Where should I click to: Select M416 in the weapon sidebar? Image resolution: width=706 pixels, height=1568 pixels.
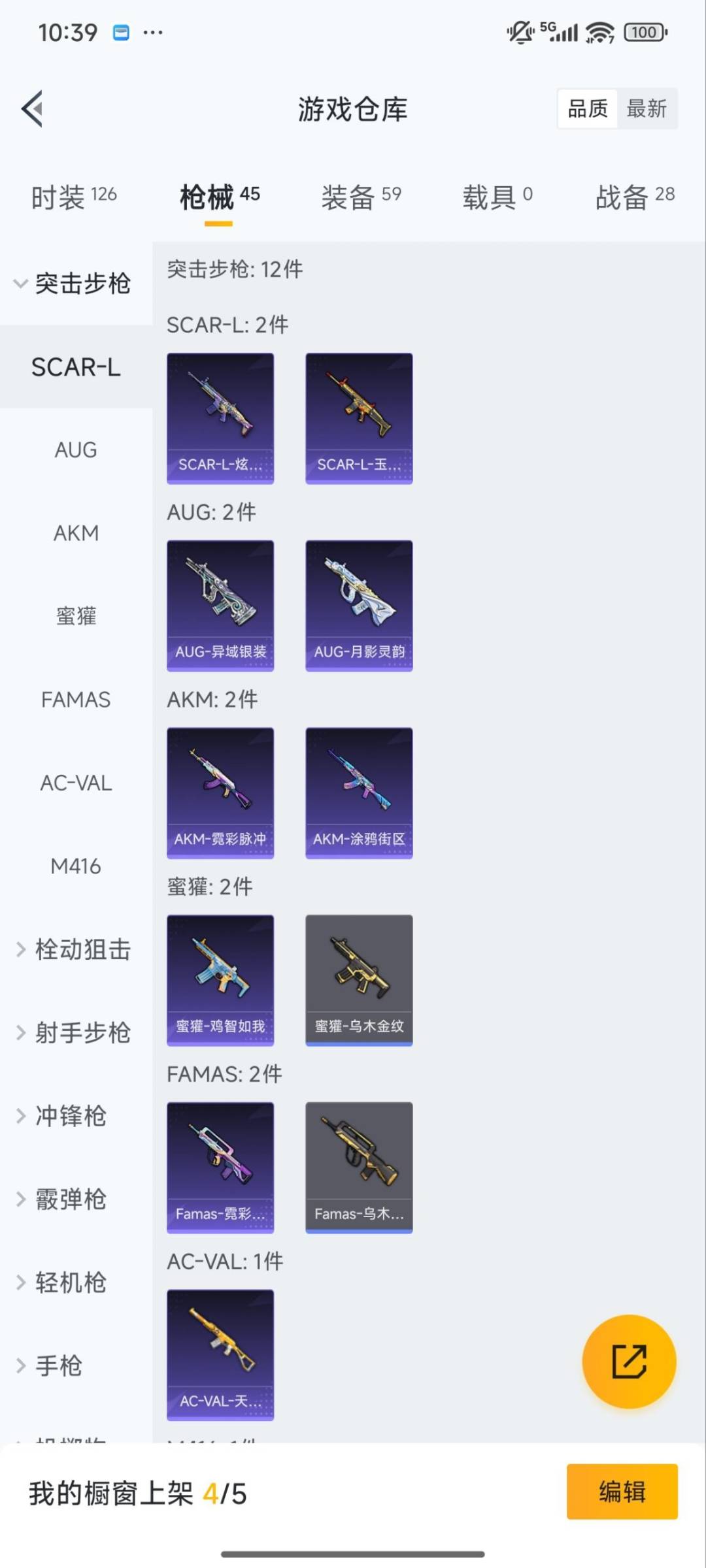pos(76,866)
